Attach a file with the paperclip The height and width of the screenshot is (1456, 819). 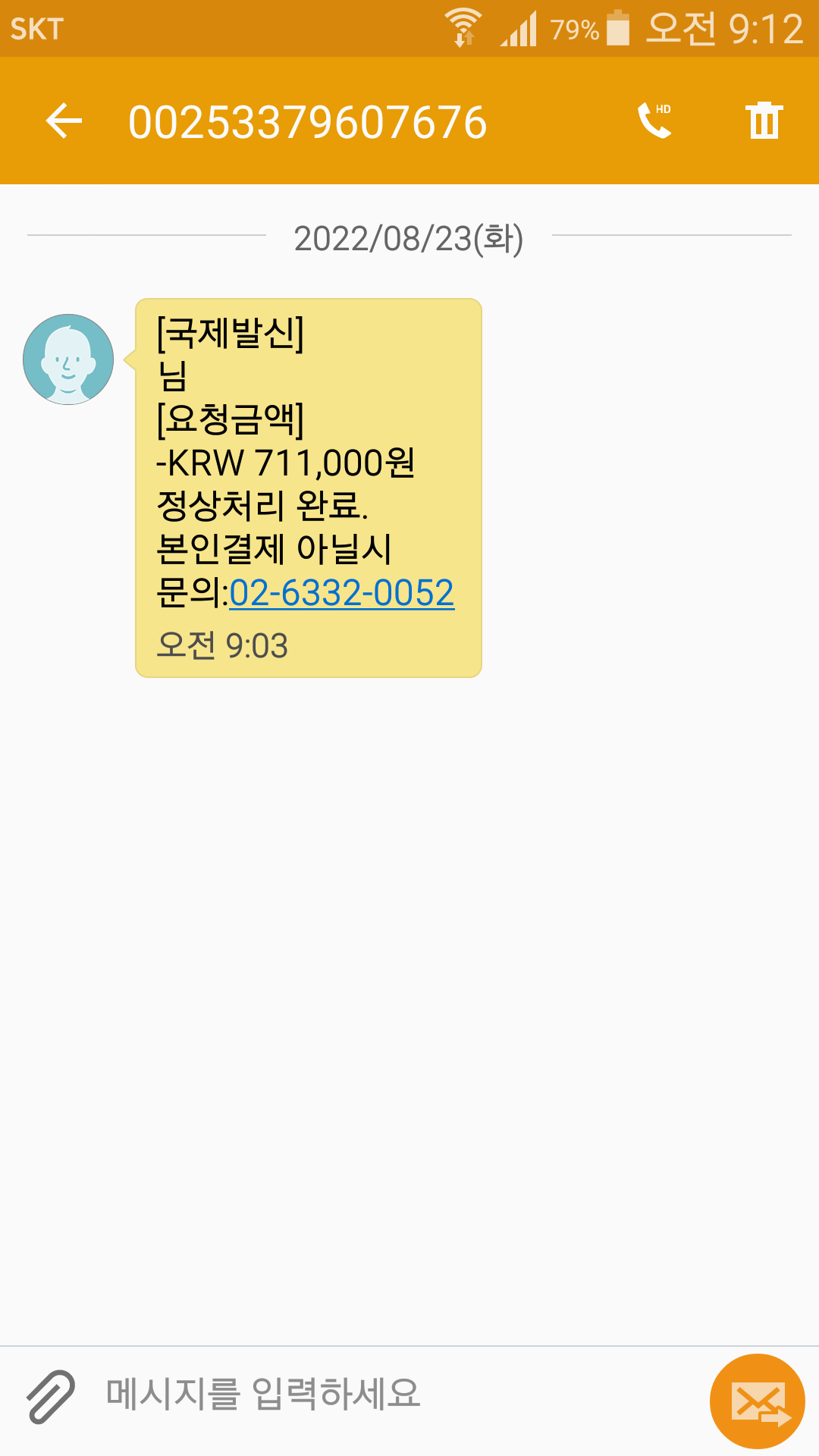[51, 1396]
